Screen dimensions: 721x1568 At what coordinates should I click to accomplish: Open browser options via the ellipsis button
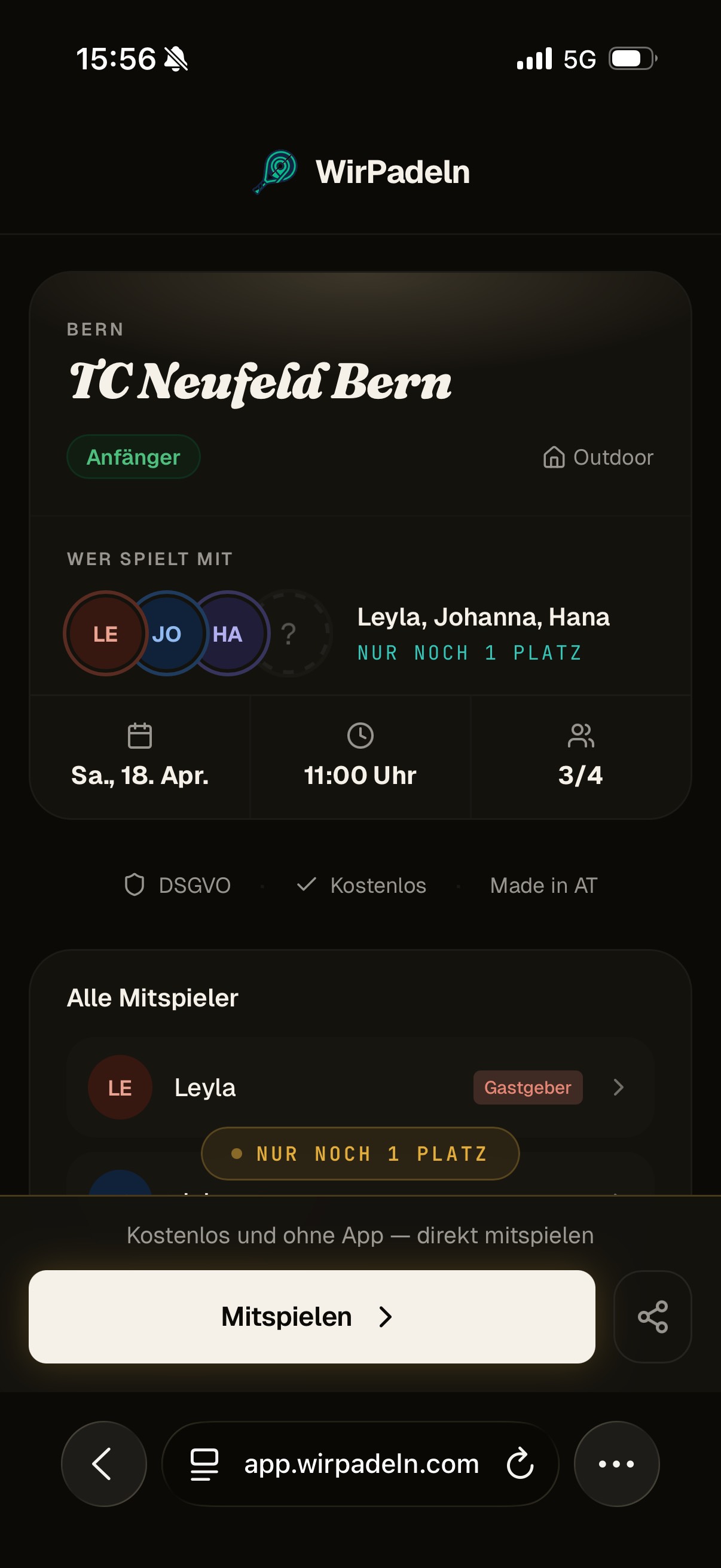point(616,1465)
